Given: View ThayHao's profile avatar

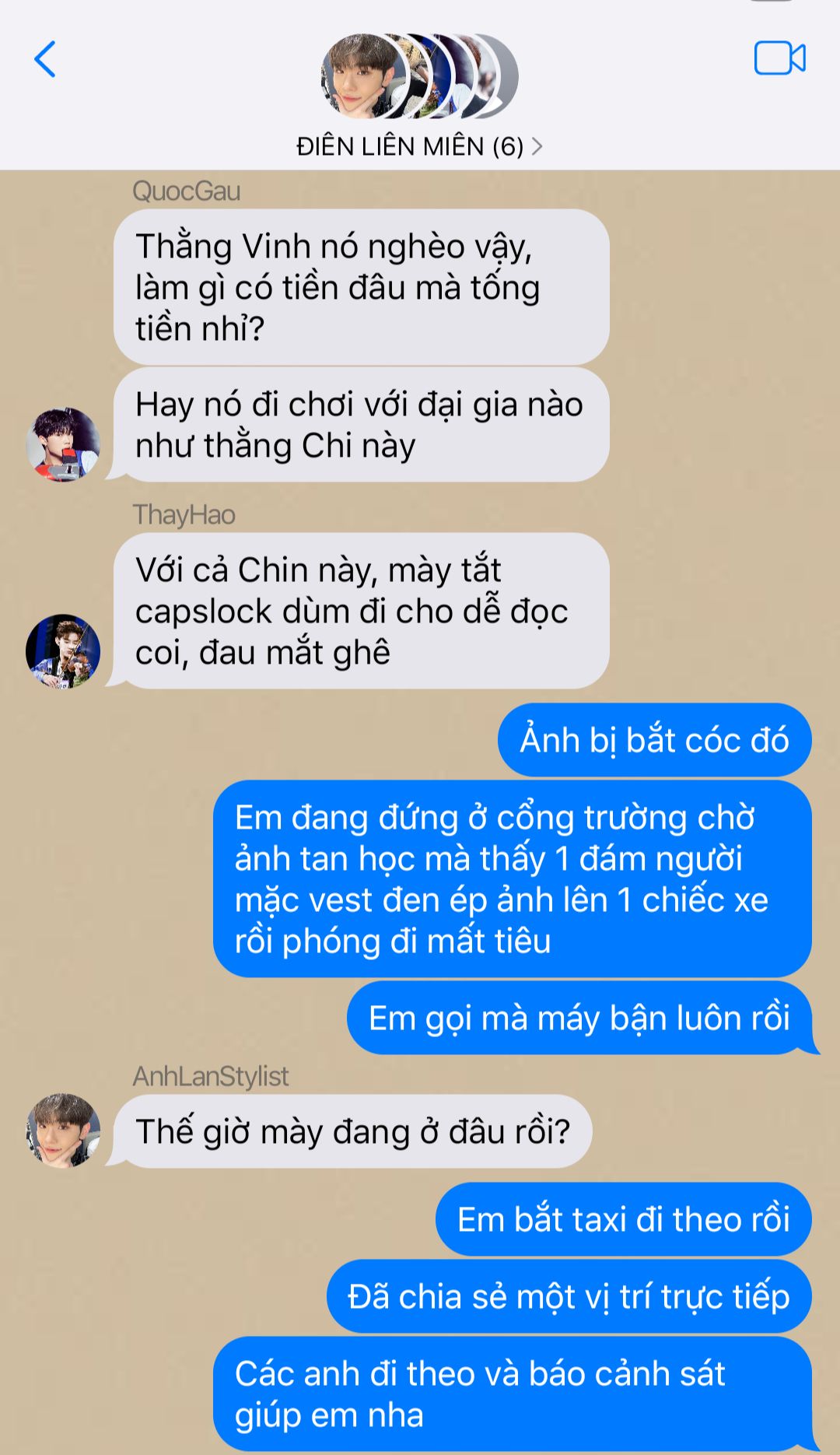Looking at the screenshot, I should coord(63,651).
